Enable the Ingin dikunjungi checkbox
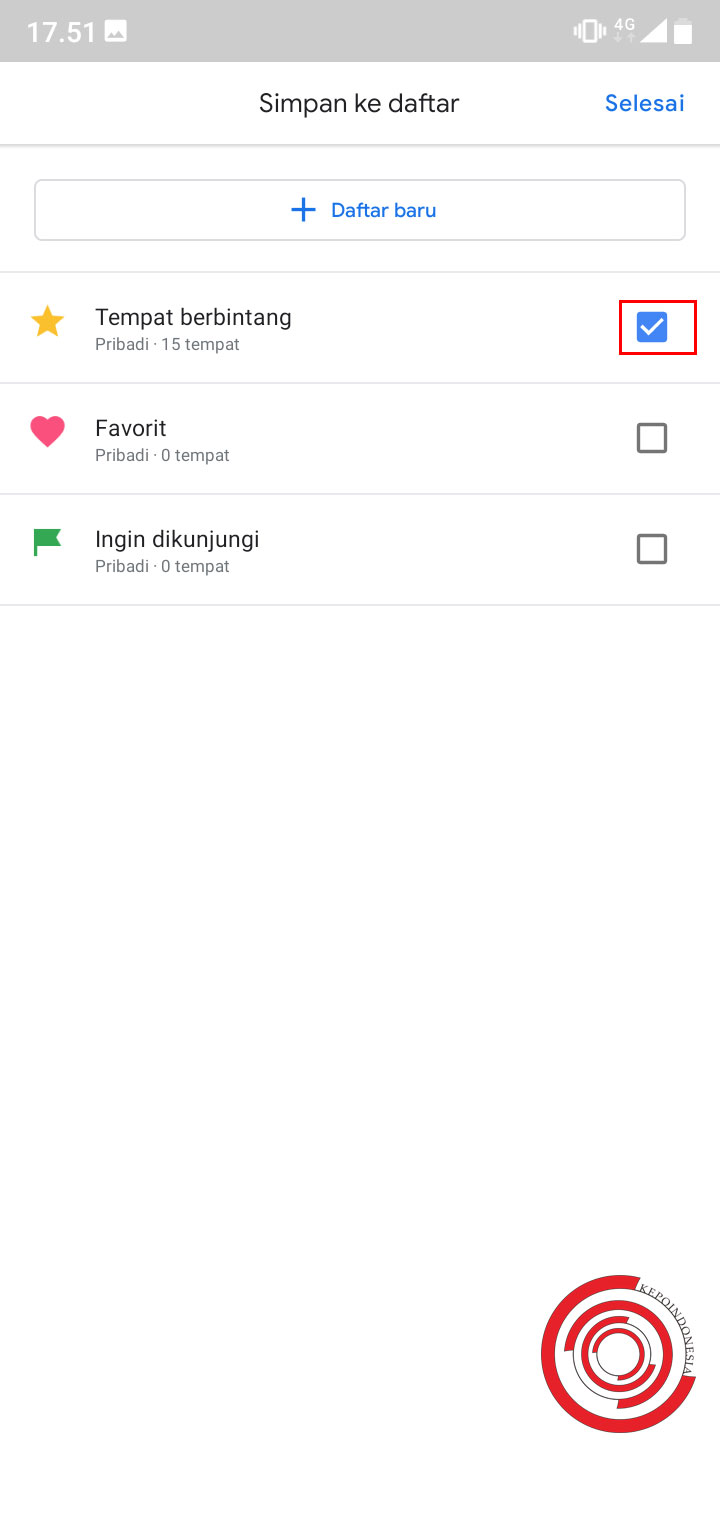Image resolution: width=720 pixels, height=1520 pixels. tap(652, 548)
